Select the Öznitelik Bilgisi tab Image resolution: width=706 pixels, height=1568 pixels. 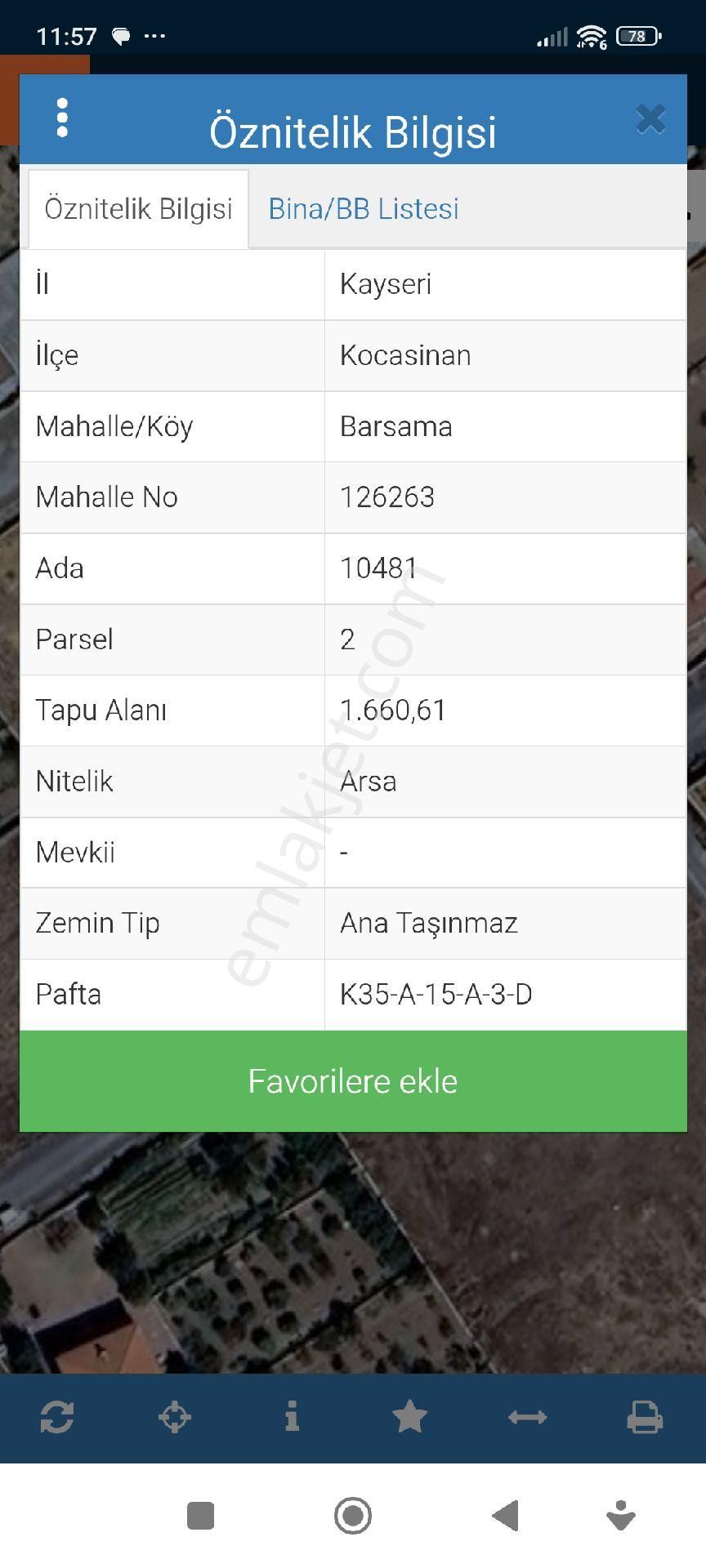(x=138, y=209)
